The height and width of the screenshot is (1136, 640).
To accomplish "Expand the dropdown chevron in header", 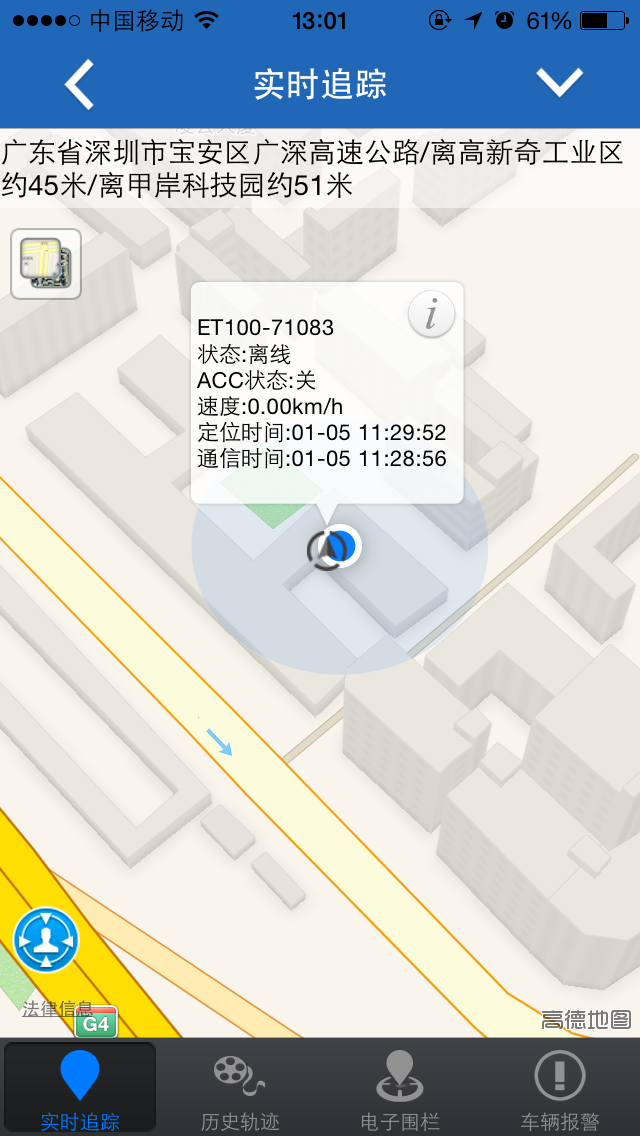I will [559, 83].
